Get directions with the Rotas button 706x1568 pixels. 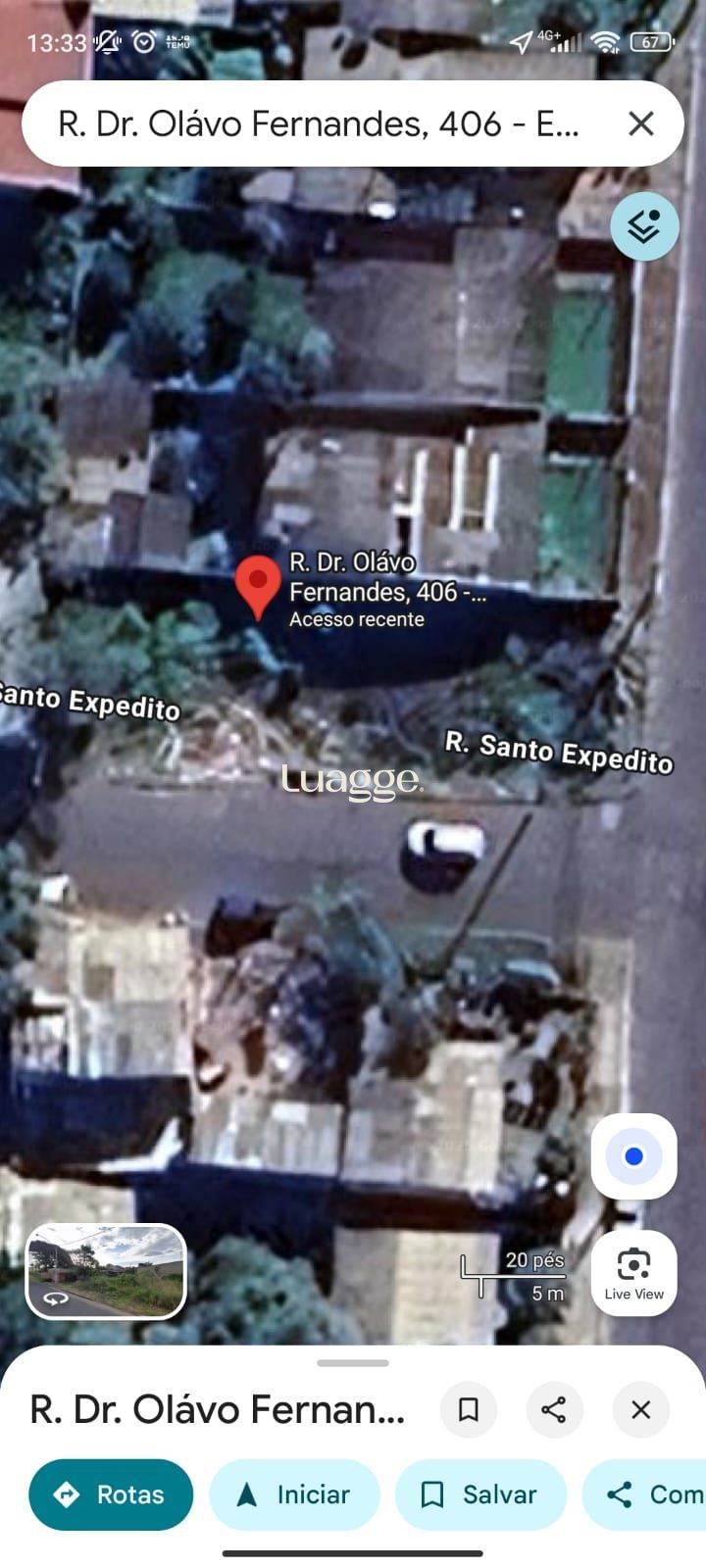pos(111,1494)
